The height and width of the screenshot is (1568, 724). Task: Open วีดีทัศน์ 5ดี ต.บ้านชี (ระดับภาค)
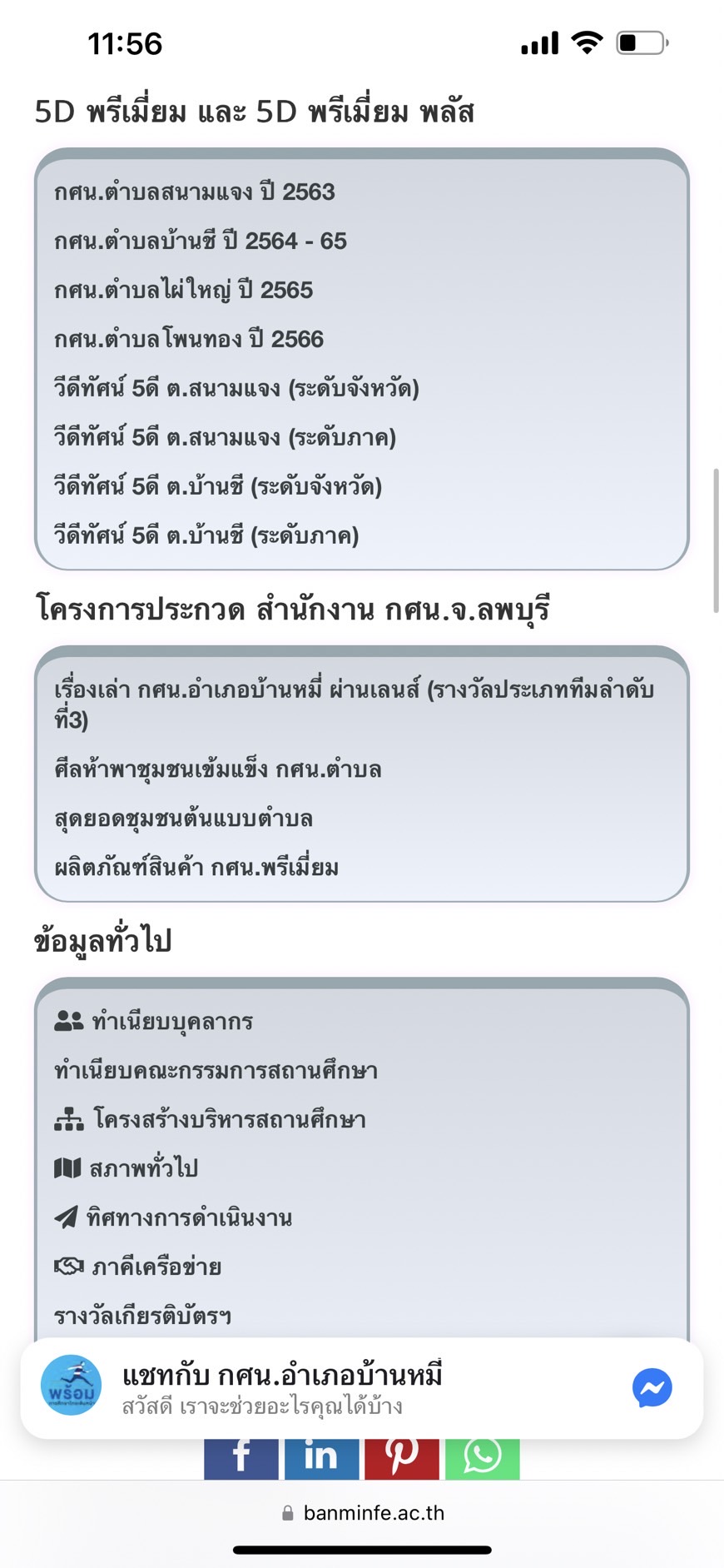[x=206, y=536]
